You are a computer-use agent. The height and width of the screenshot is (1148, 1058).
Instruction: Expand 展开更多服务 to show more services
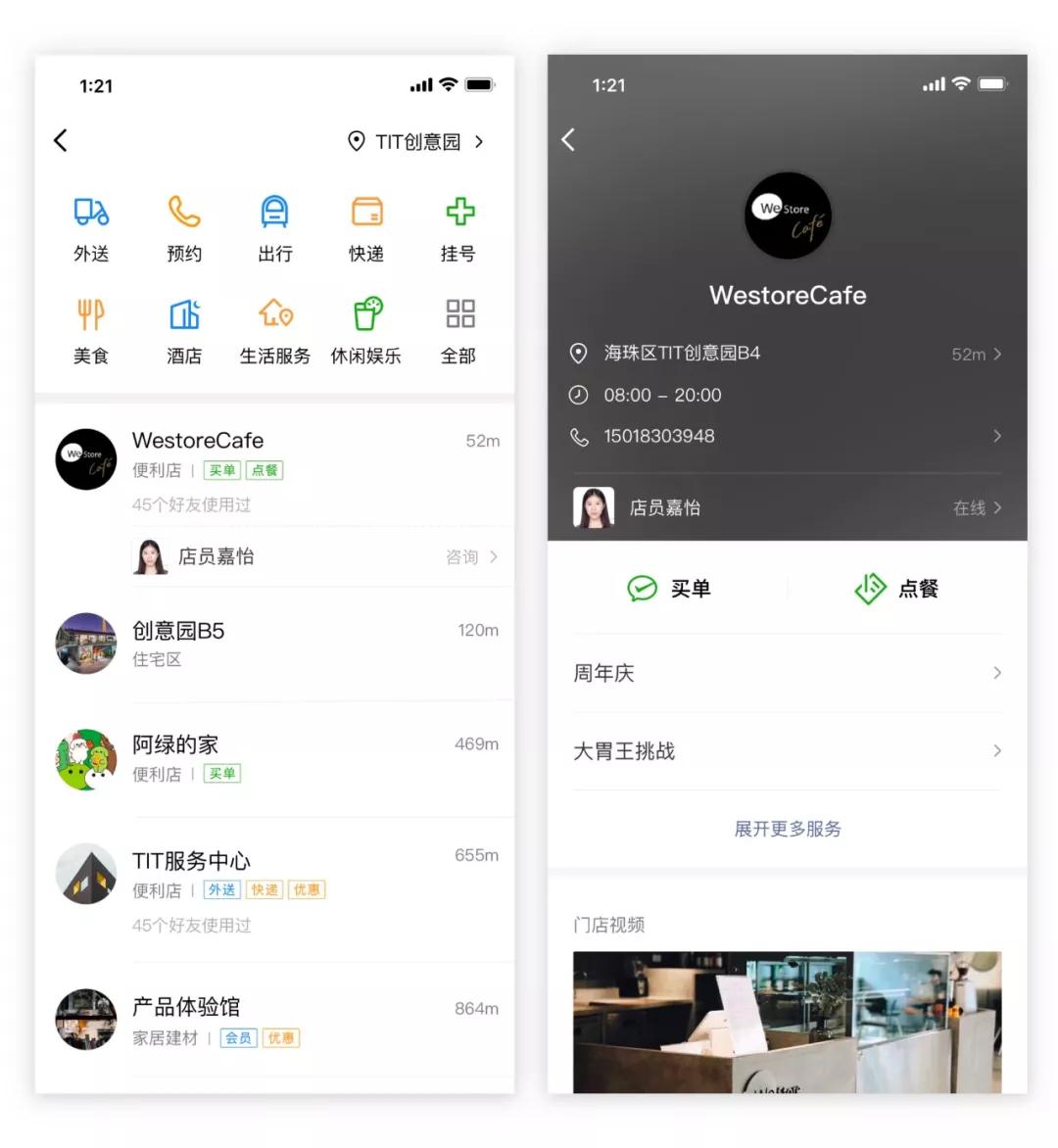[788, 829]
